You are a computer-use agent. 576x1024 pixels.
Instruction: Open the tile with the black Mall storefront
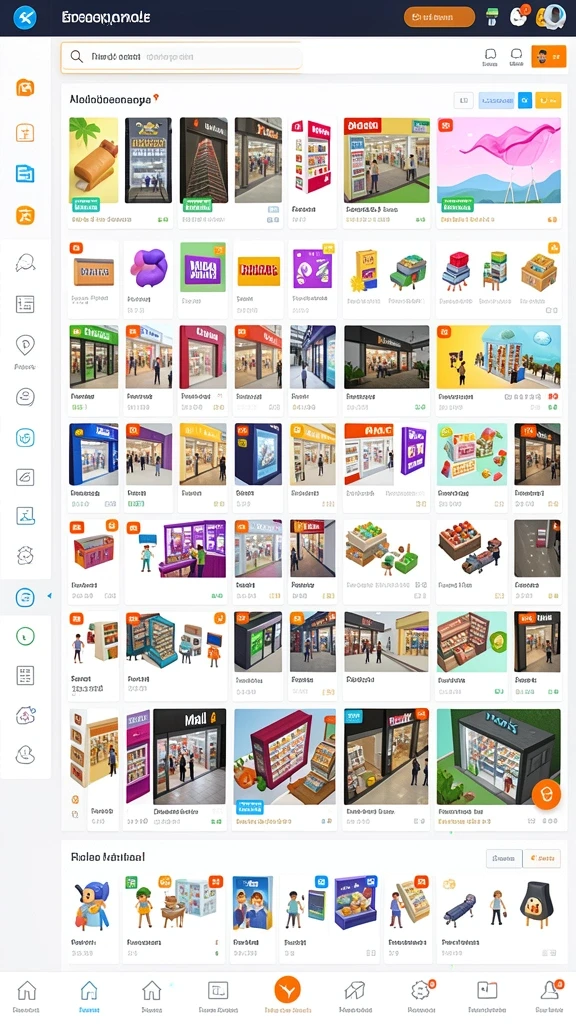(189, 769)
